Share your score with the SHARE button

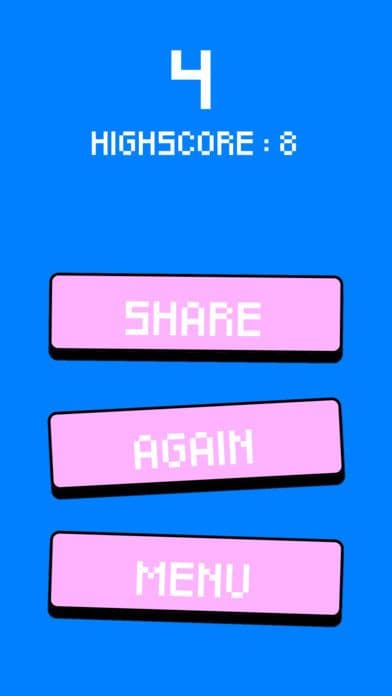(196, 316)
